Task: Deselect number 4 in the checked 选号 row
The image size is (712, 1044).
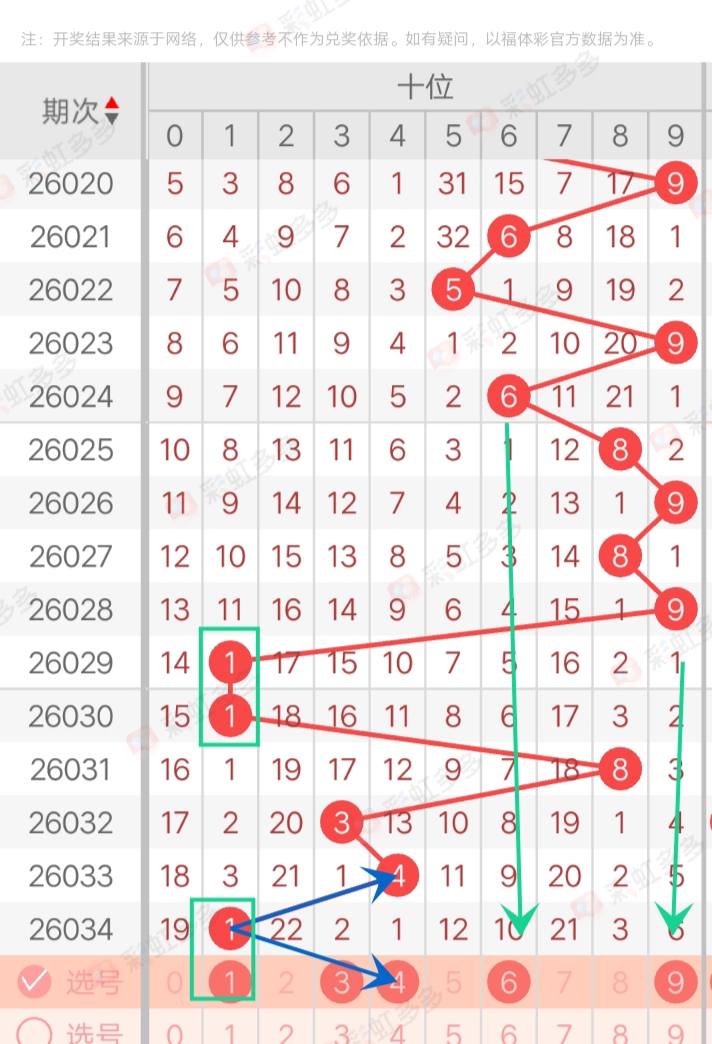Action: click(x=398, y=983)
